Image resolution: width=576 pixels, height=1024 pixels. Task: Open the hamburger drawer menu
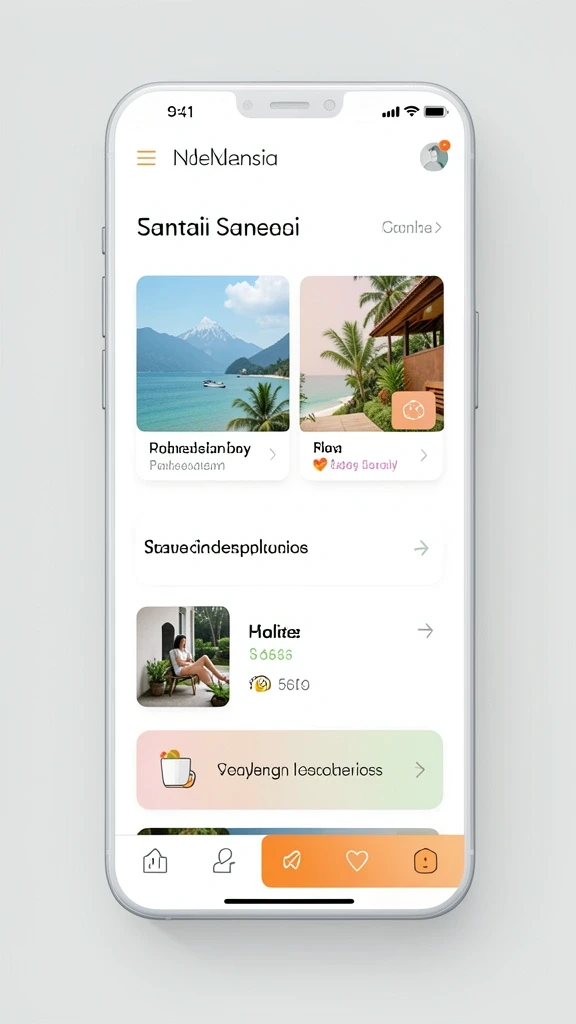(x=146, y=158)
